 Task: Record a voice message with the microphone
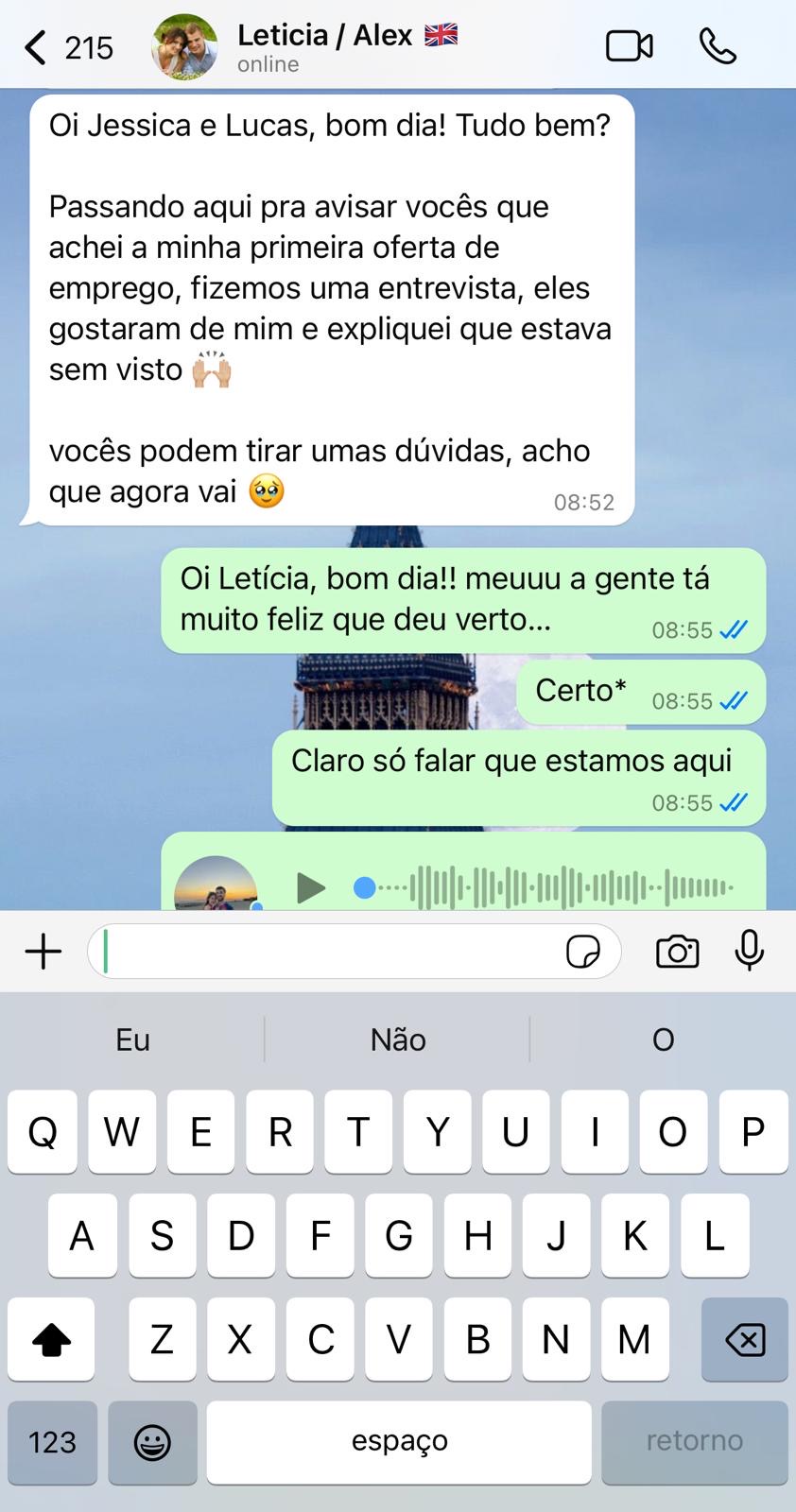click(750, 951)
